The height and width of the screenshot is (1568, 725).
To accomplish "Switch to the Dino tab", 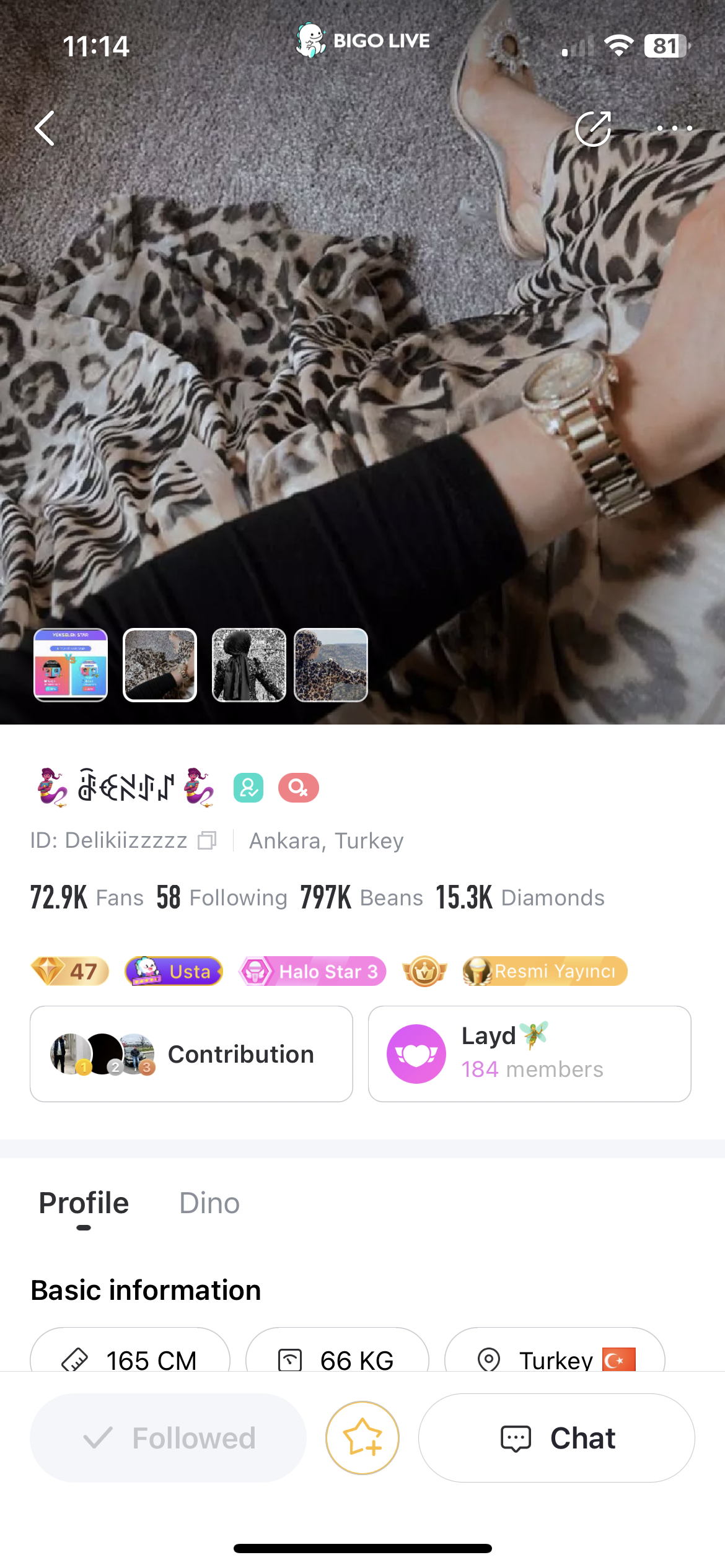I will (x=209, y=1203).
